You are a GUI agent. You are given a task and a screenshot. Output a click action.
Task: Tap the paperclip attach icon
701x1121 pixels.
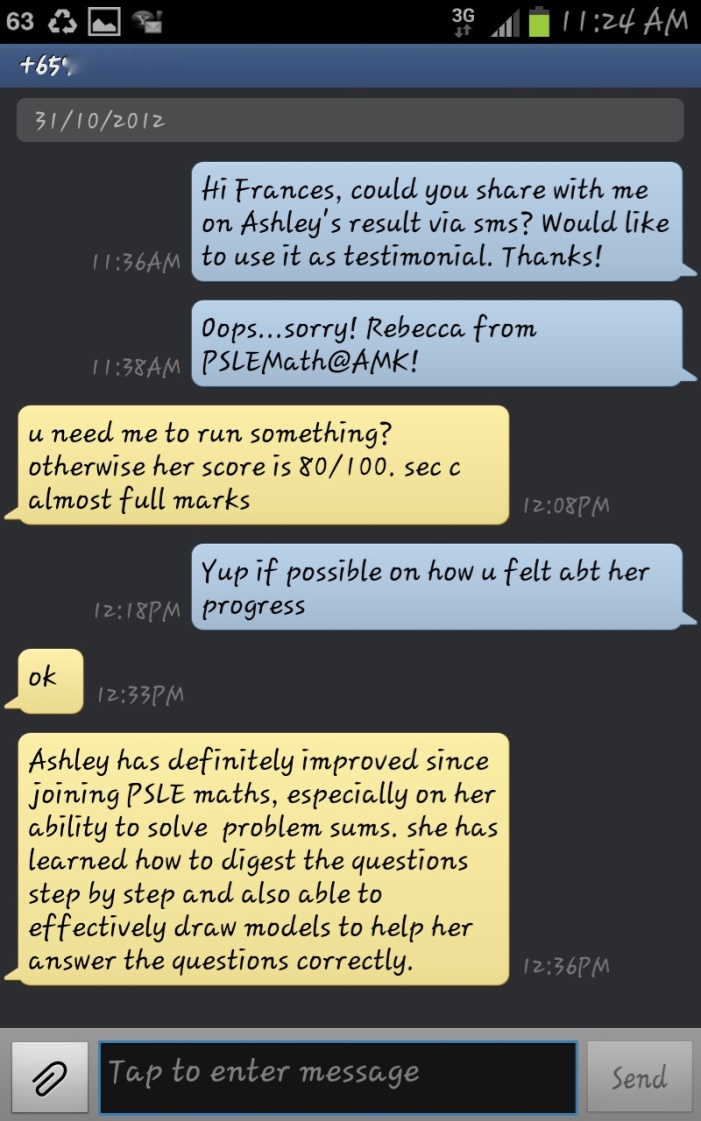(49, 1077)
